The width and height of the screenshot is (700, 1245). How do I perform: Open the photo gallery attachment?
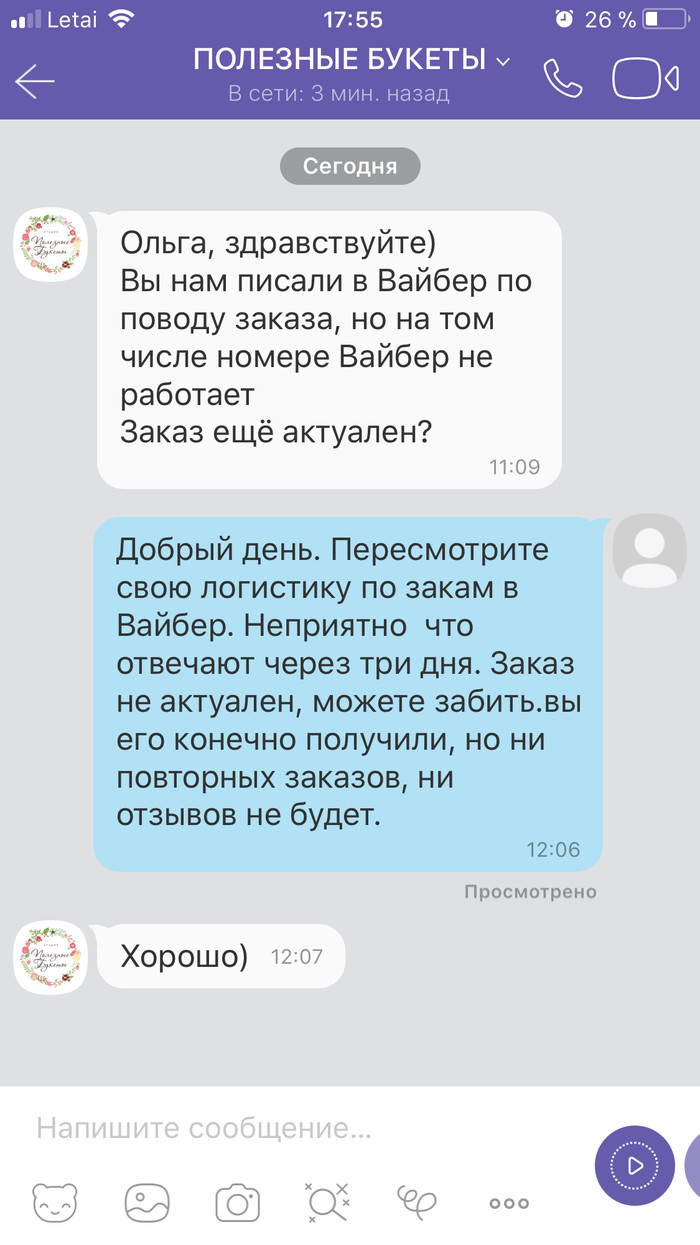[x=147, y=1201]
